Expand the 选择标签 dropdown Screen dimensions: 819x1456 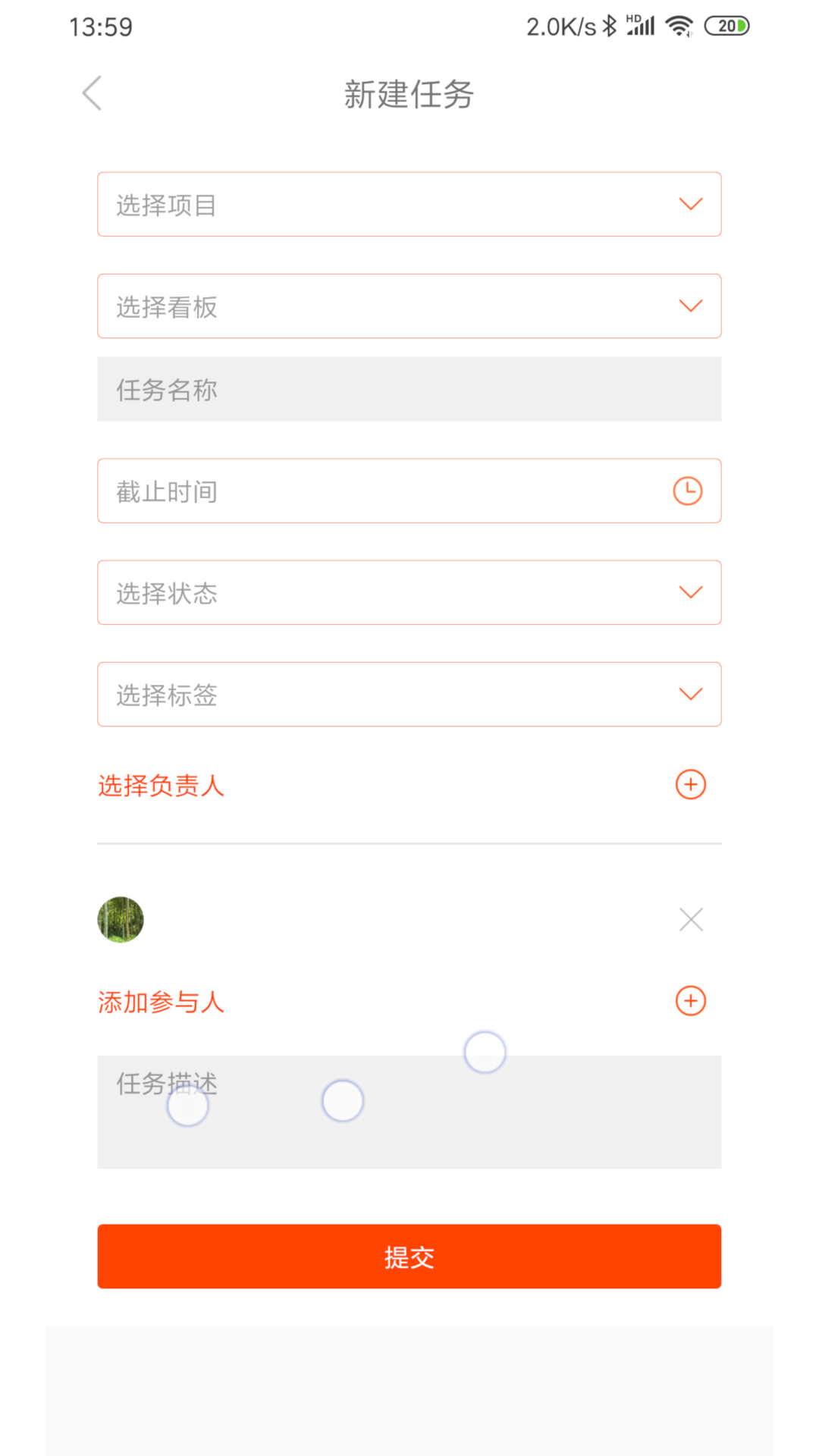tap(409, 694)
